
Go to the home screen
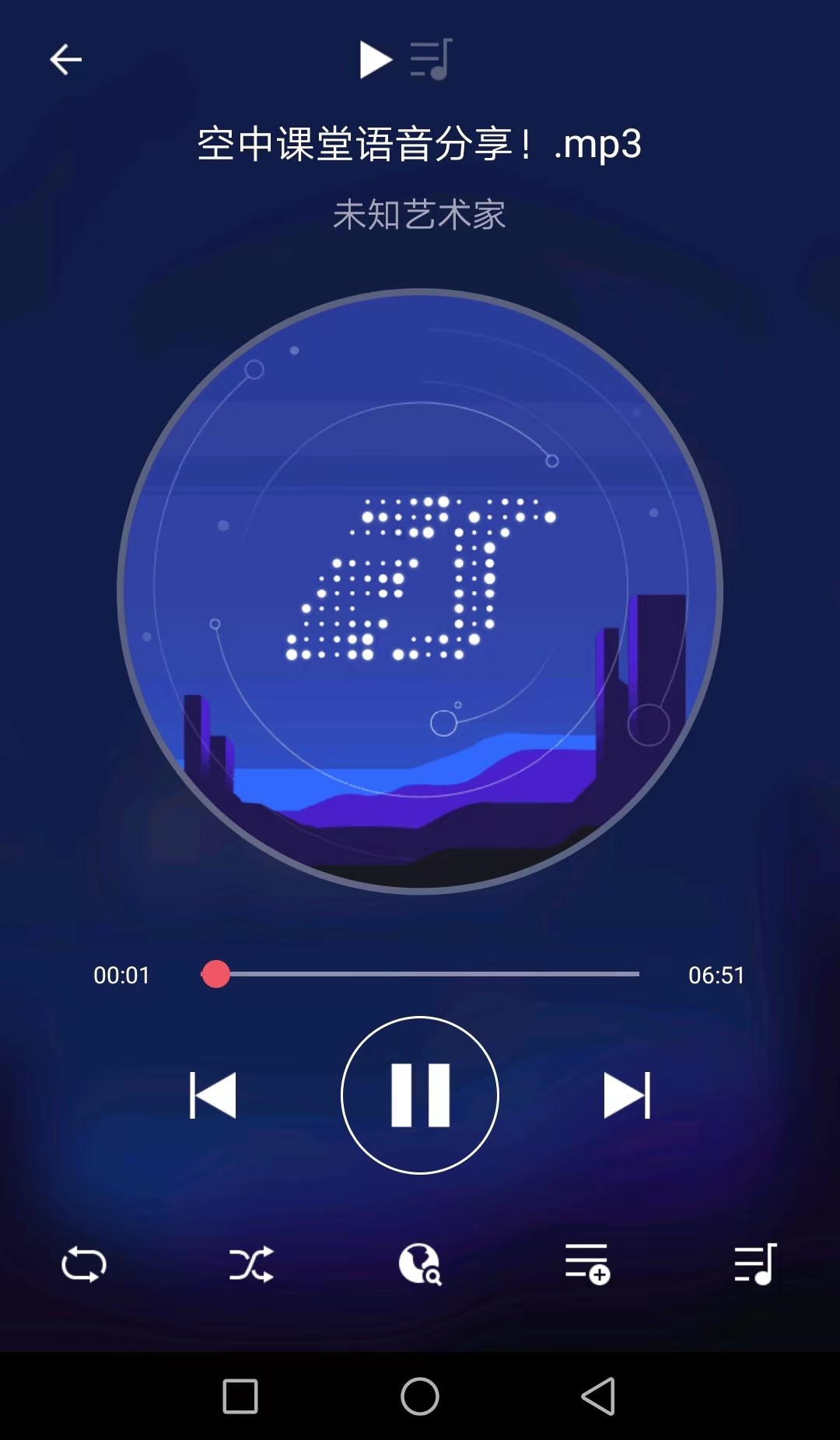coord(420,1396)
